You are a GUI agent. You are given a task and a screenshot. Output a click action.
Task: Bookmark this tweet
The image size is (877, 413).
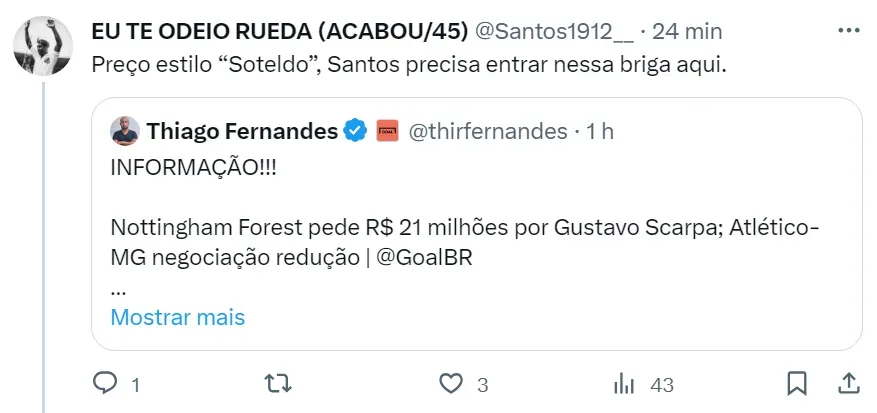point(797,383)
